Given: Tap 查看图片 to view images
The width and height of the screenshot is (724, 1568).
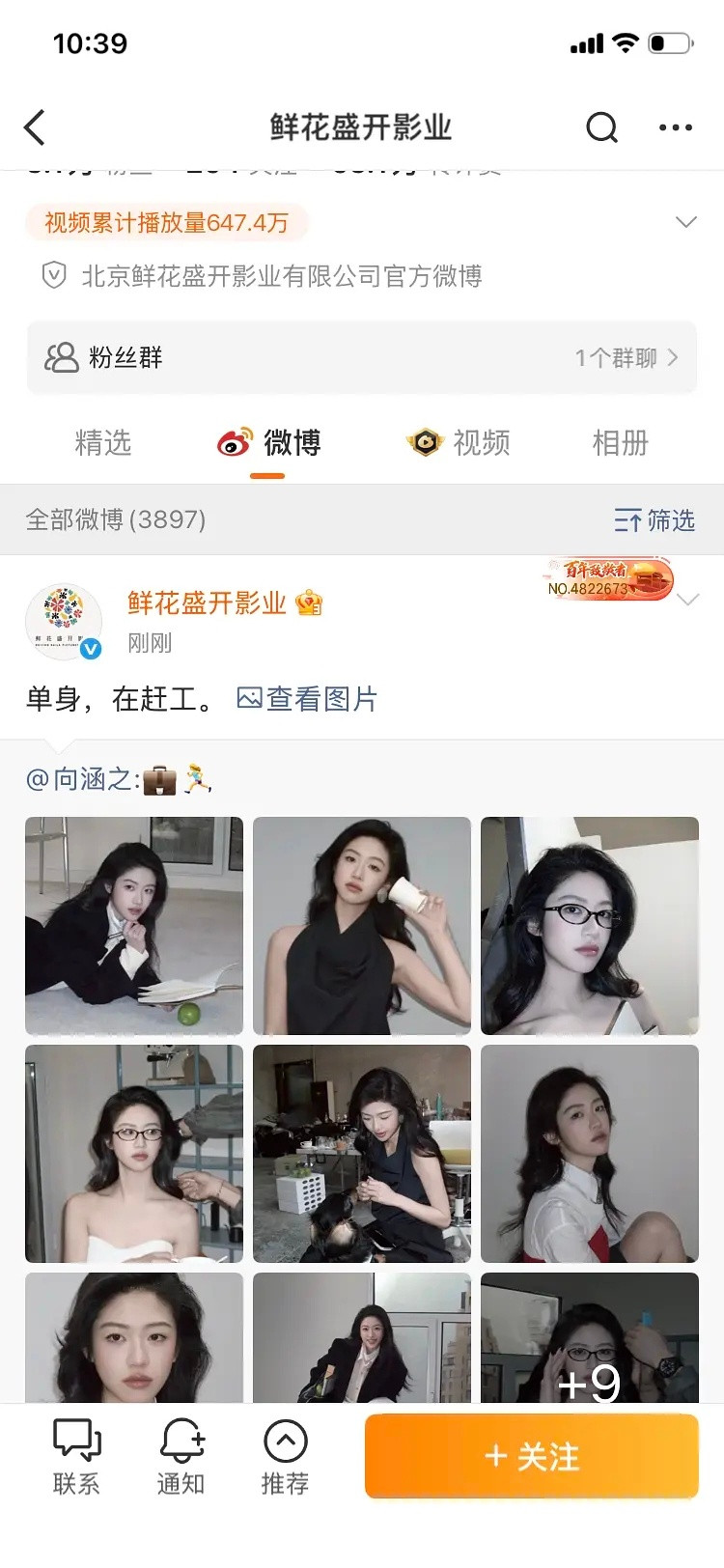Looking at the screenshot, I should click(309, 697).
